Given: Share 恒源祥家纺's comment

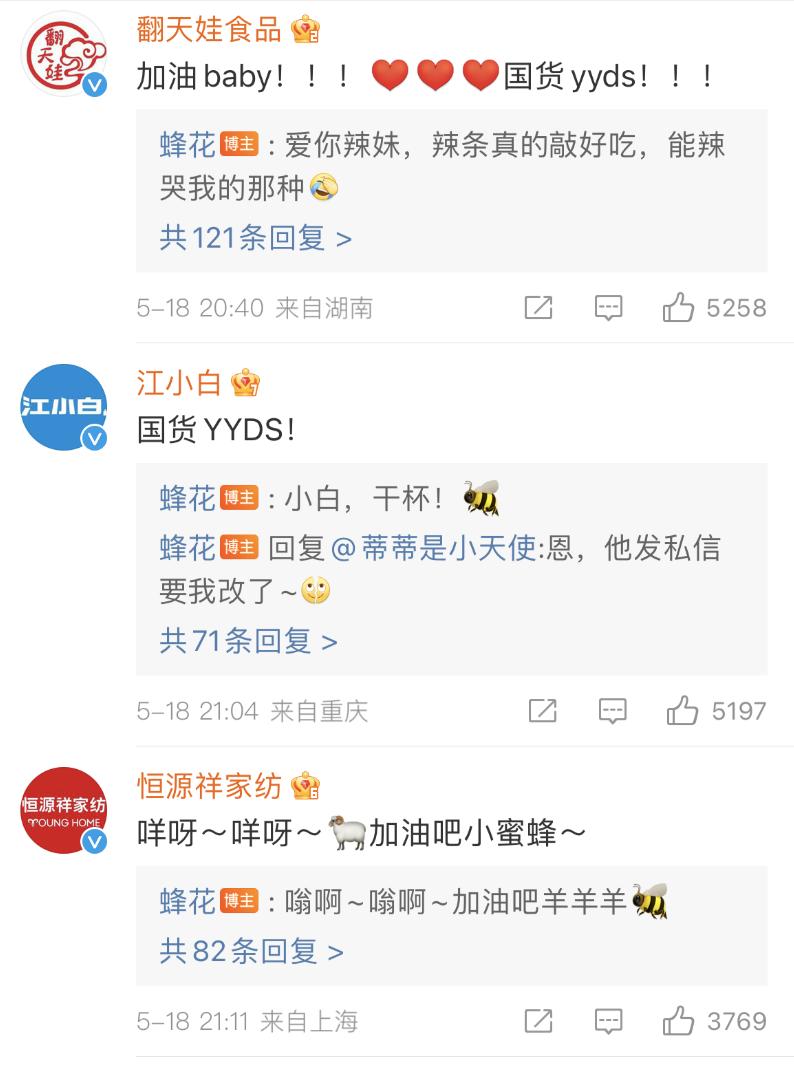Looking at the screenshot, I should (539, 1021).
